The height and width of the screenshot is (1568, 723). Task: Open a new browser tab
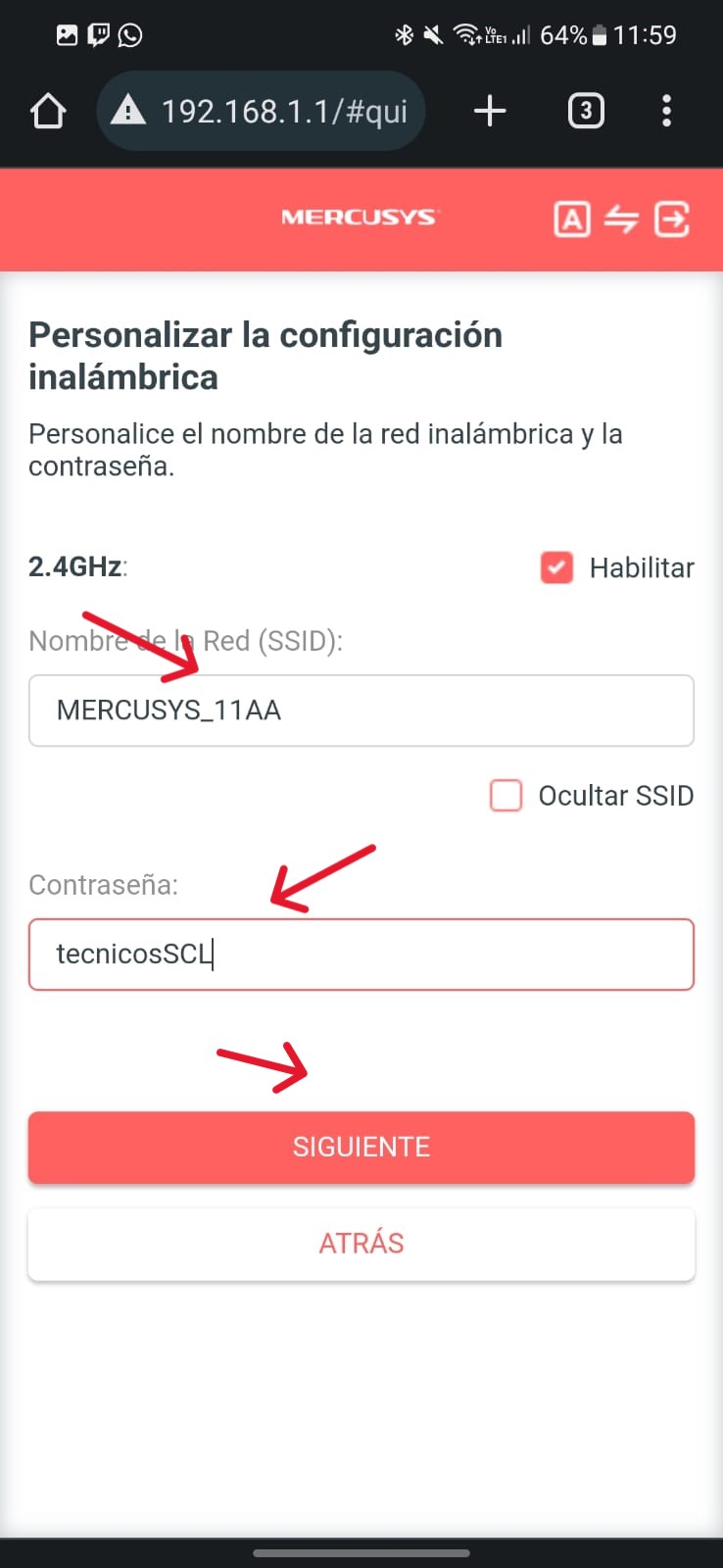490,111
